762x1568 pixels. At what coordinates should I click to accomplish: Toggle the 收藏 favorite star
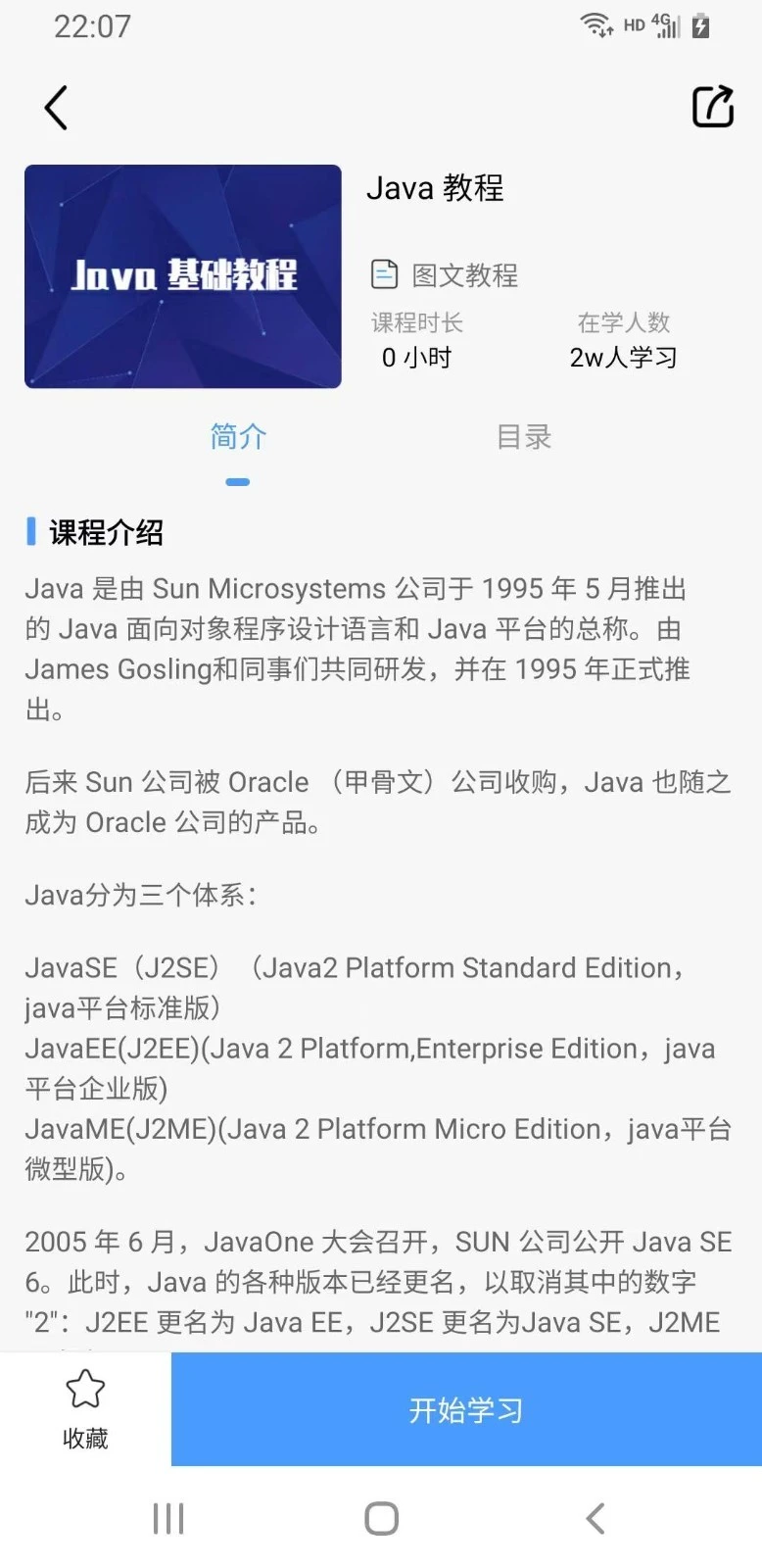(x=84, y=1409)
